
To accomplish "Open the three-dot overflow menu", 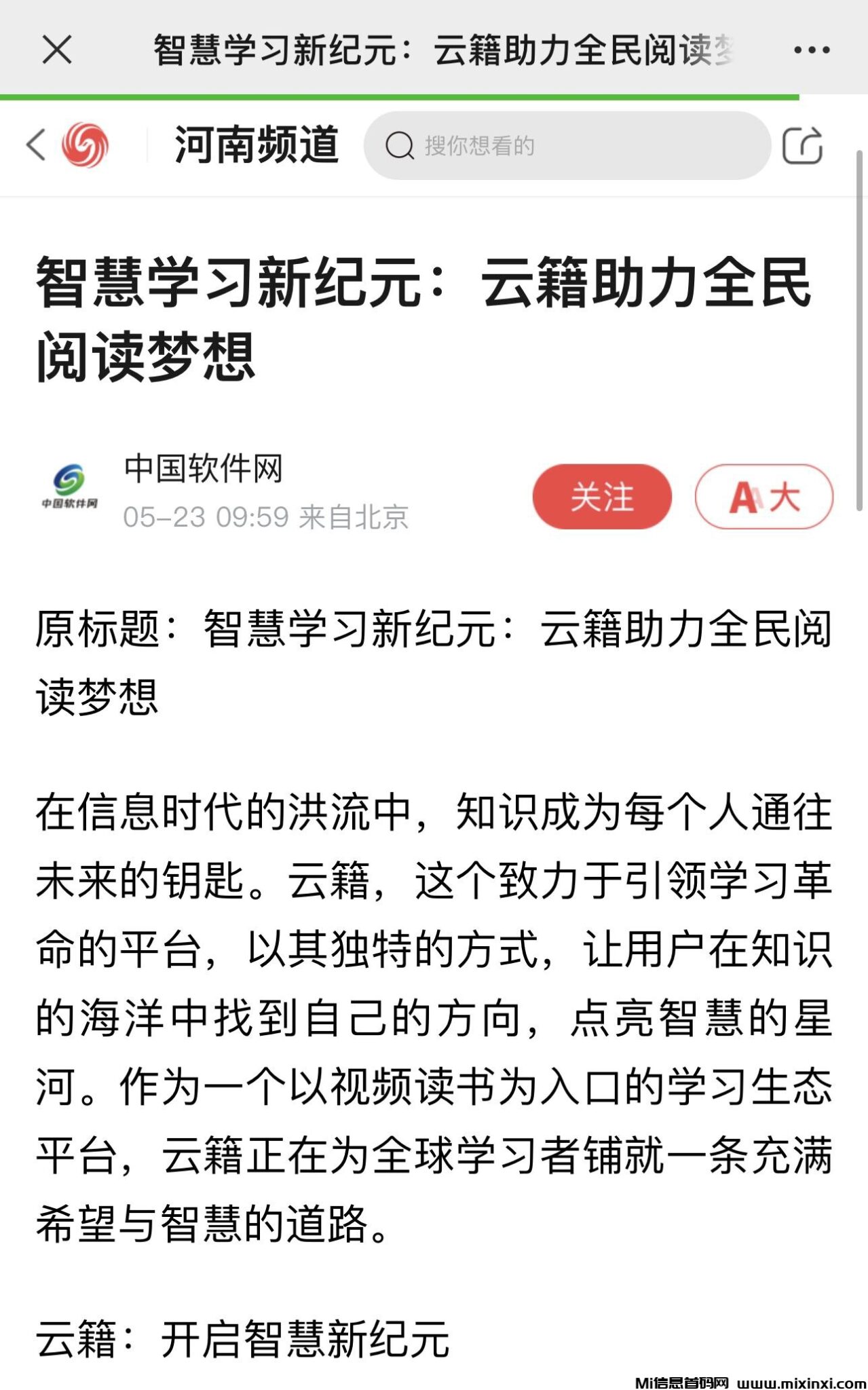I will coord(811,50).
